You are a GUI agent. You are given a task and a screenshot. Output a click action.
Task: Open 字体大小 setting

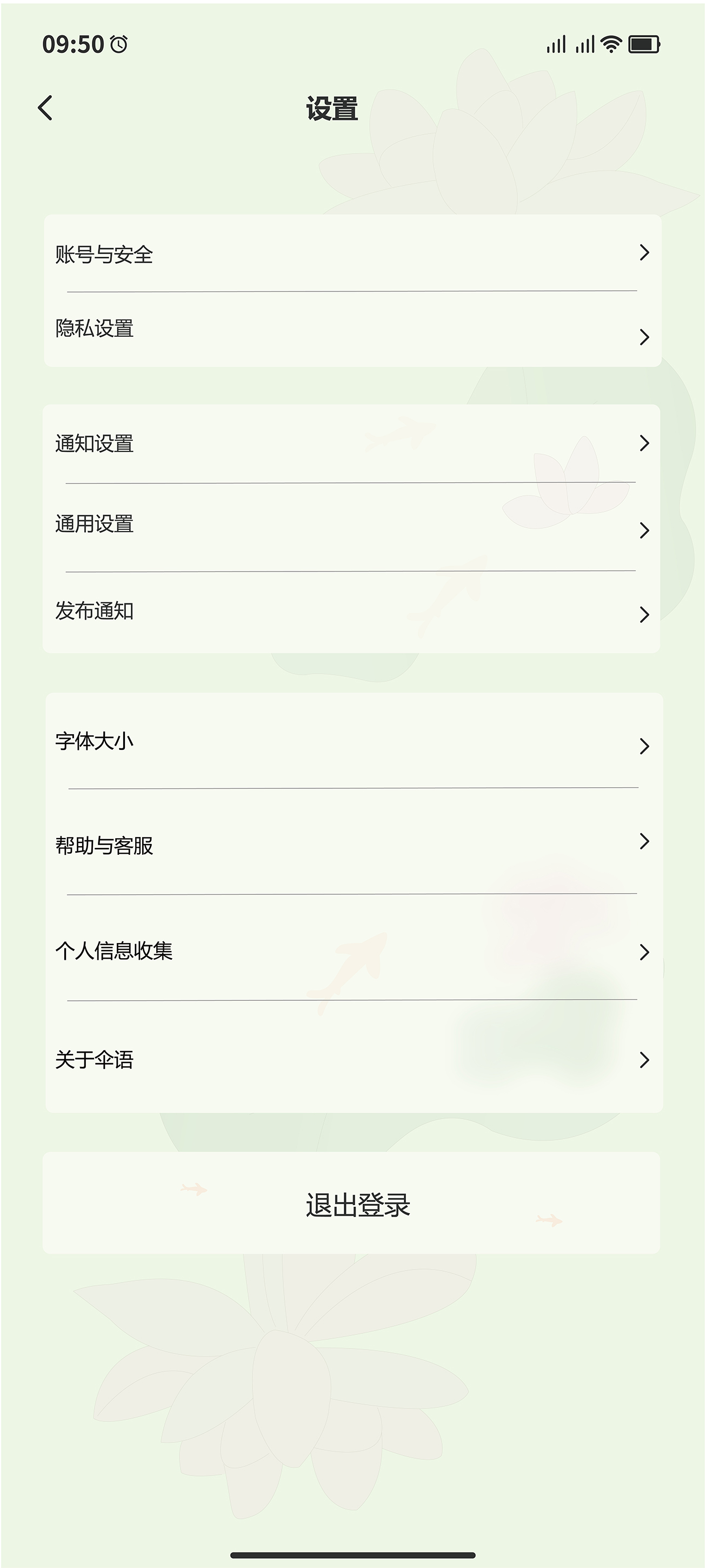pyautogui.click(x=352, y=741)
